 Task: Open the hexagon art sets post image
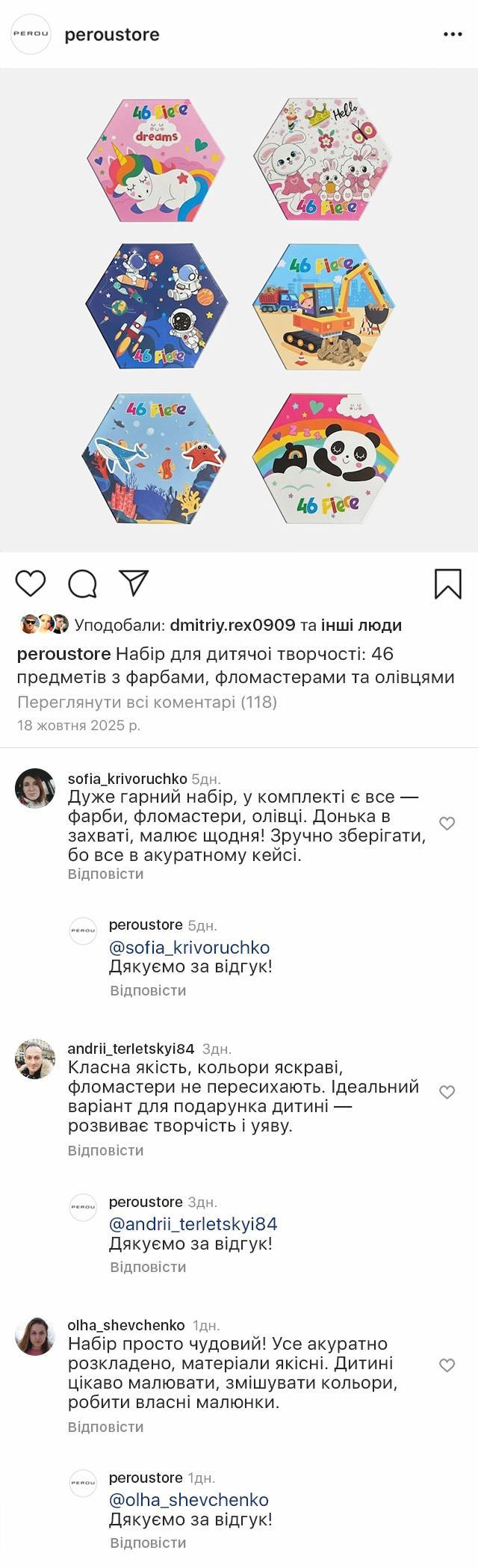click(239, 310)
